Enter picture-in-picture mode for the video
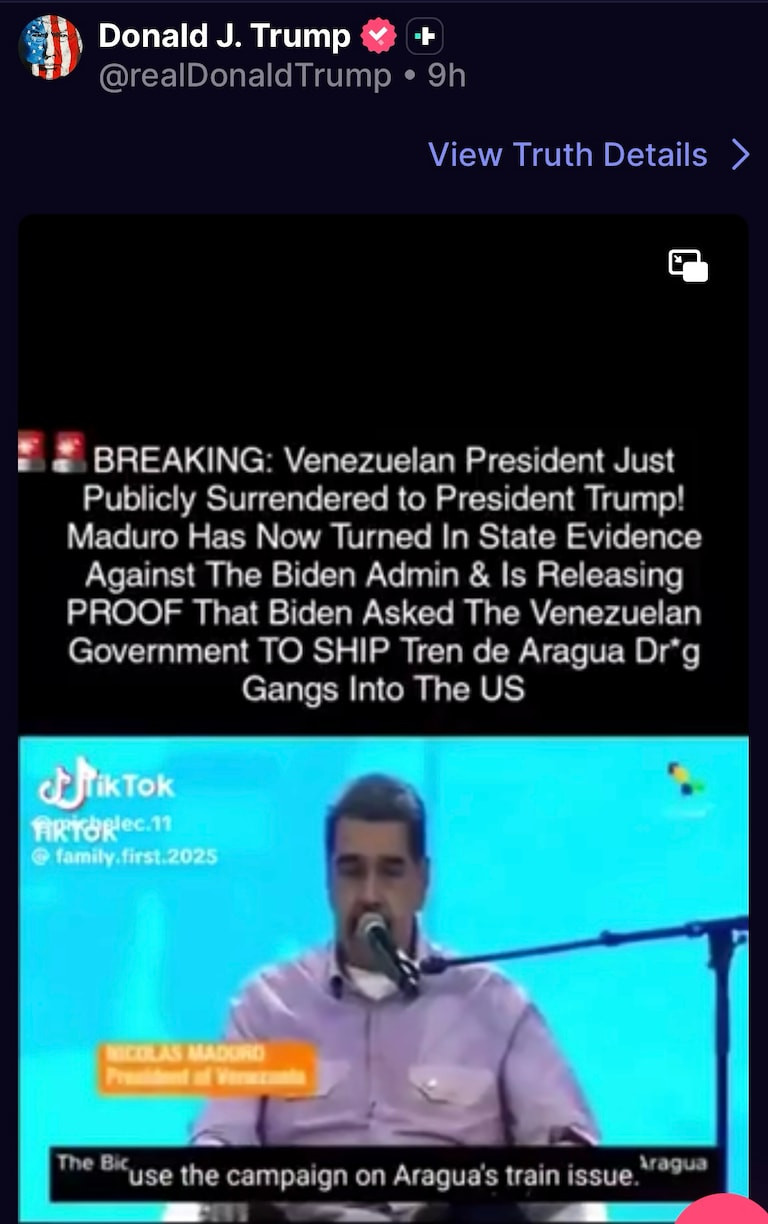Screen dimensions: 768x1224 (688, 266)
